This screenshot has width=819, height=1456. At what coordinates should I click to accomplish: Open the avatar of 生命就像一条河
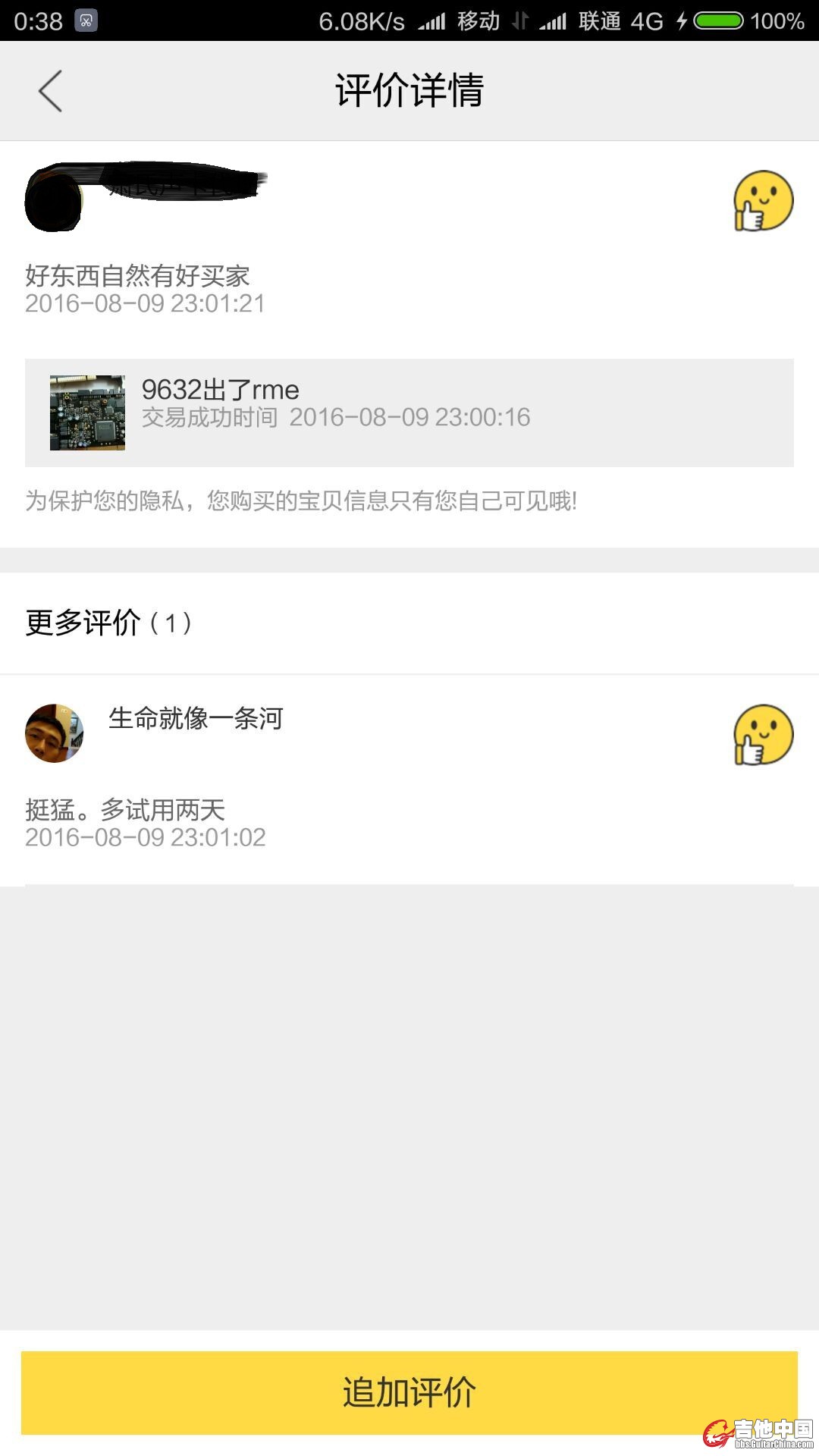pos(54,733)
